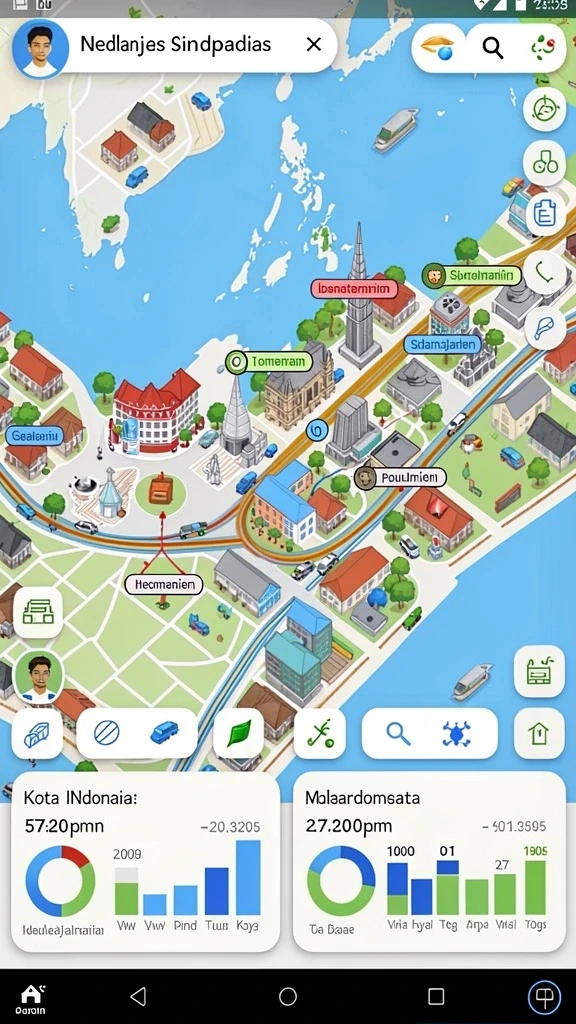Open recent apps from the navigation bar

point(436,996)
